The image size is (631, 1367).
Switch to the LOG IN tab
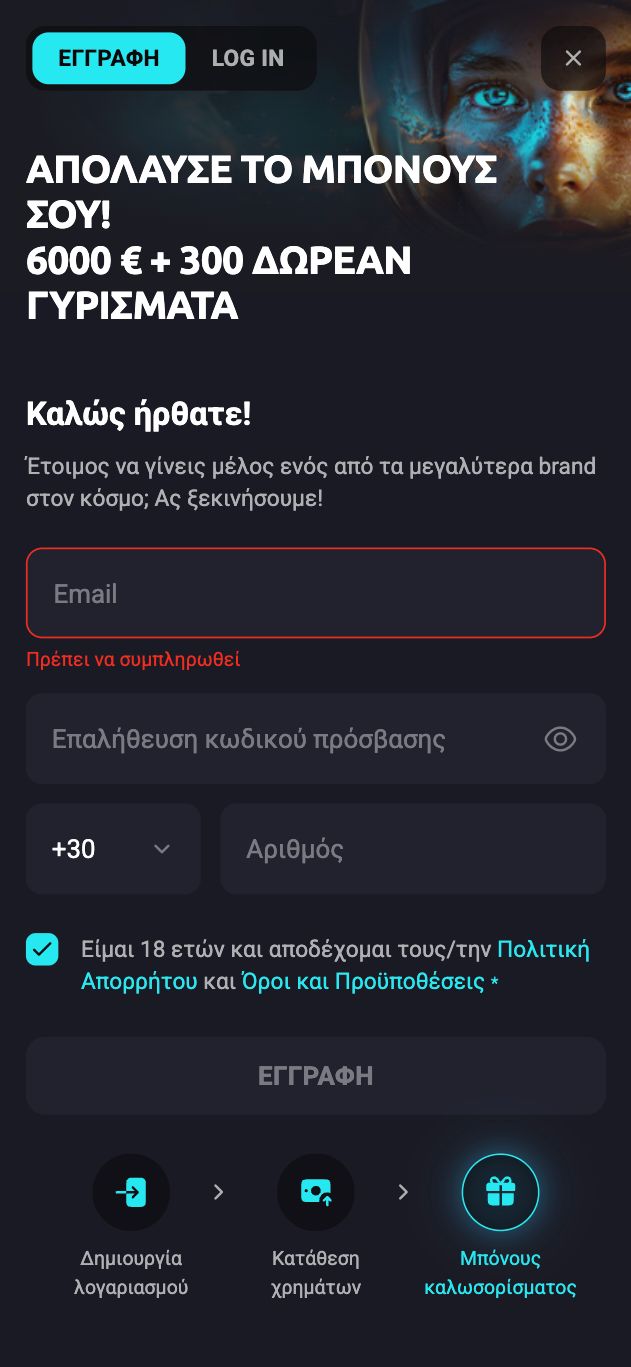(x=248, y=58)
